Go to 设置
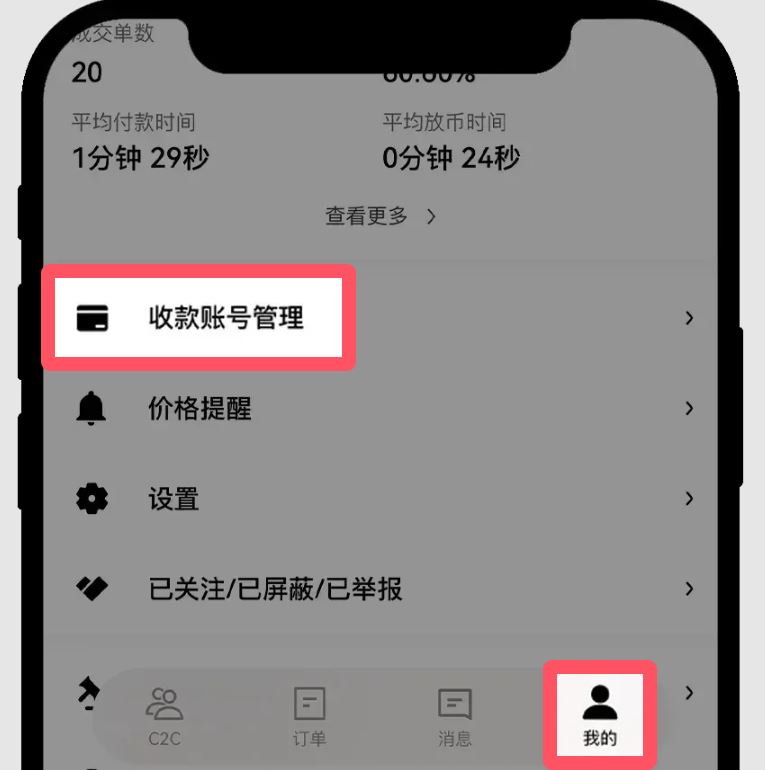This screenshot has height=770, width=765. (x=174, y=498)
